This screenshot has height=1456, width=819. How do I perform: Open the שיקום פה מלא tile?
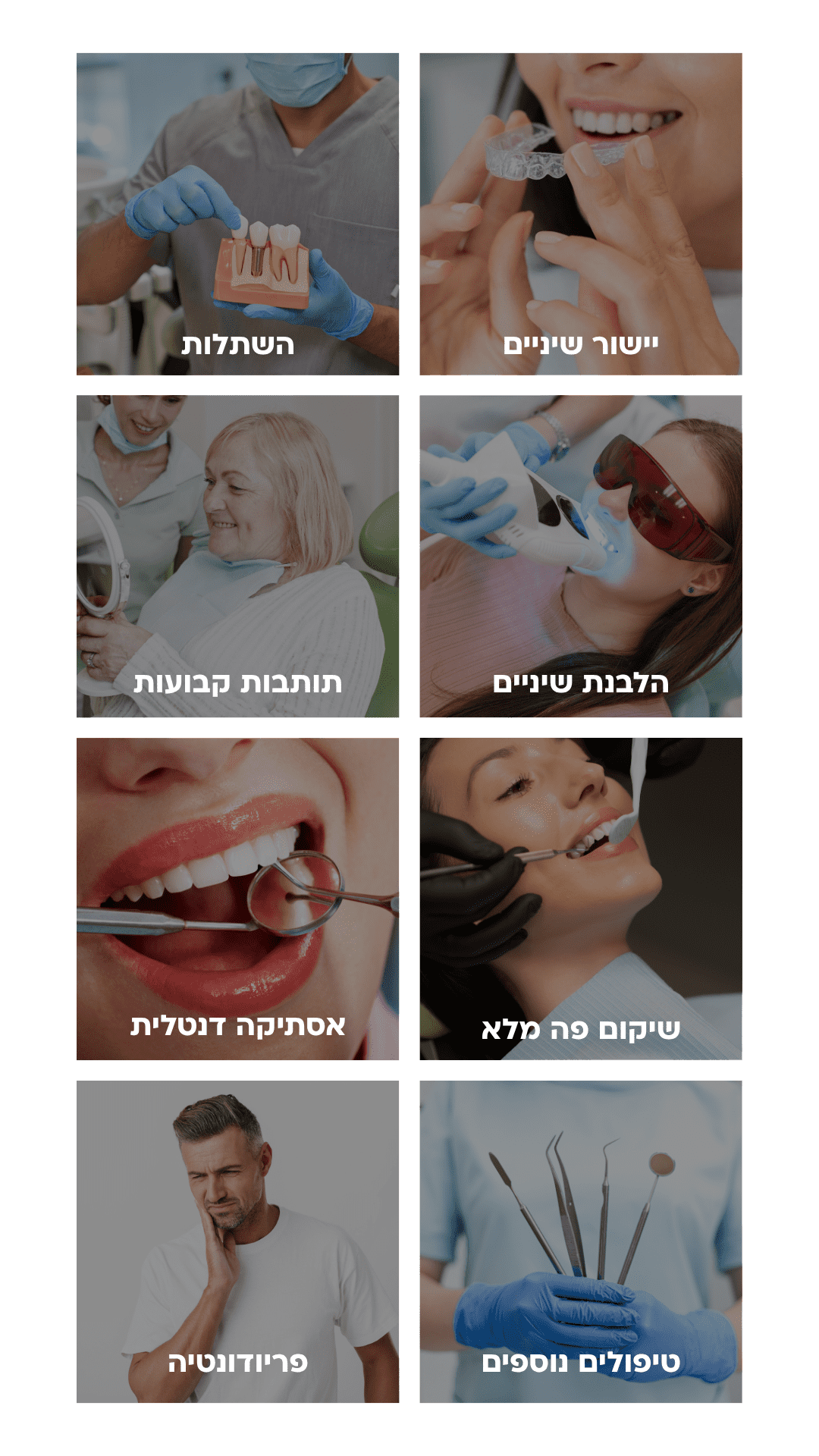581,899
